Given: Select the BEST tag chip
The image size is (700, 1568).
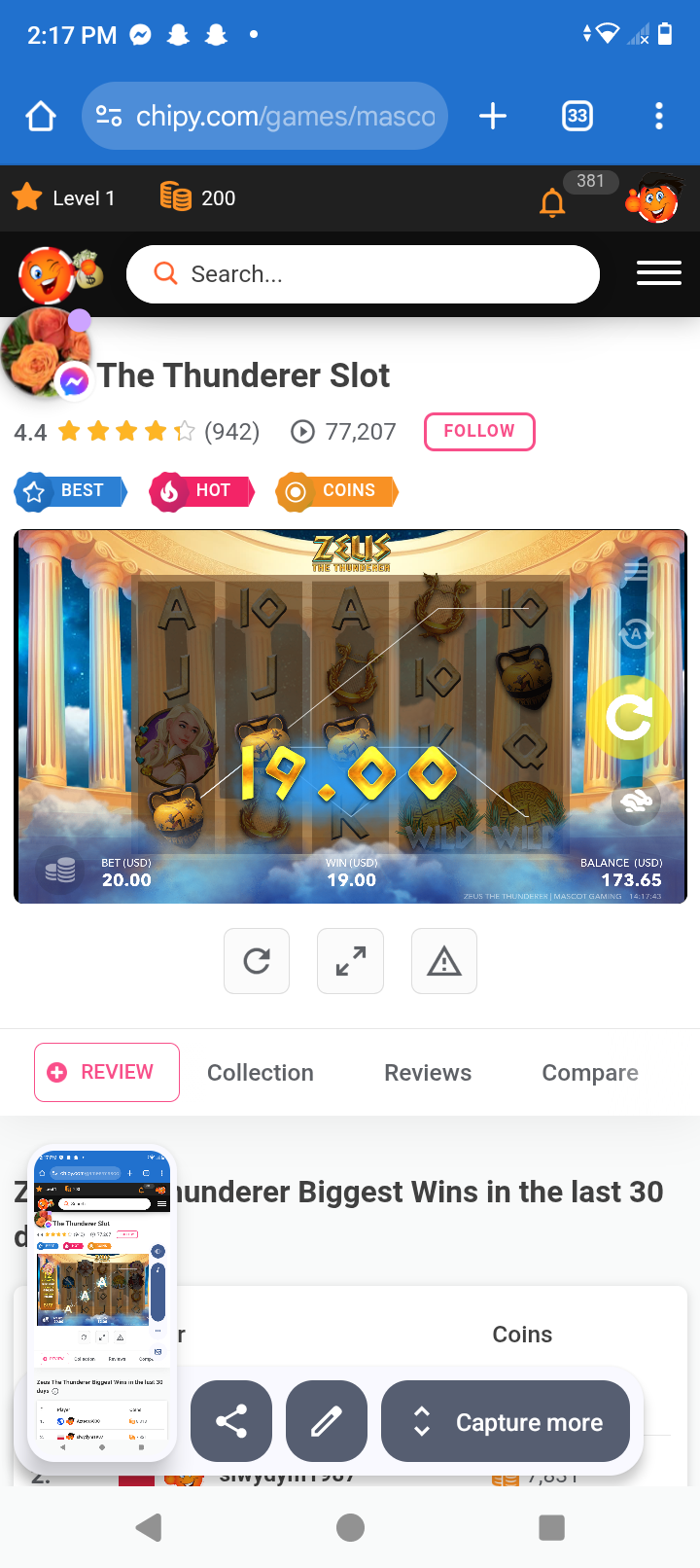Looking at the screenshot, I should (x=71, y=491).
